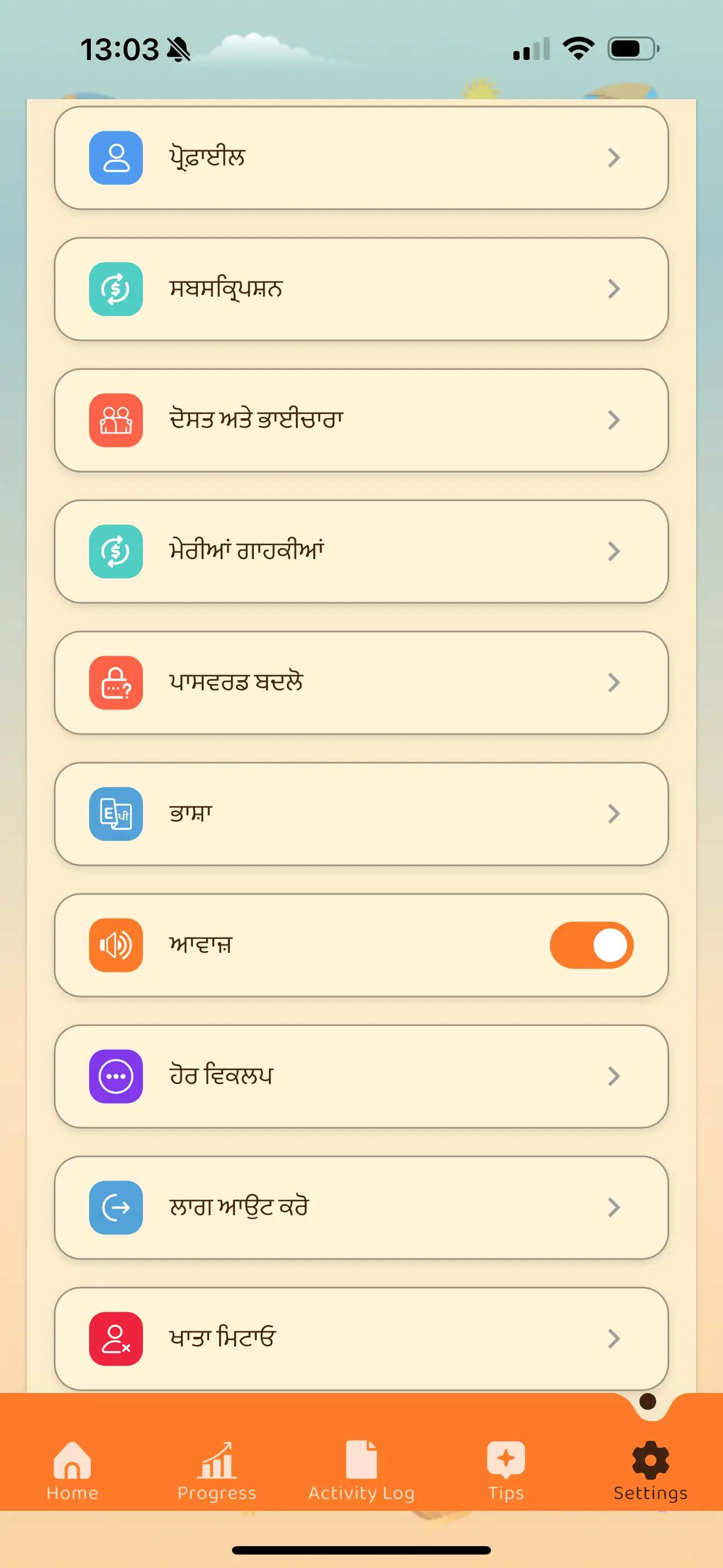The image size is (723, 1568).
Task: Select the Profile person icon
Action: (115, 157)
